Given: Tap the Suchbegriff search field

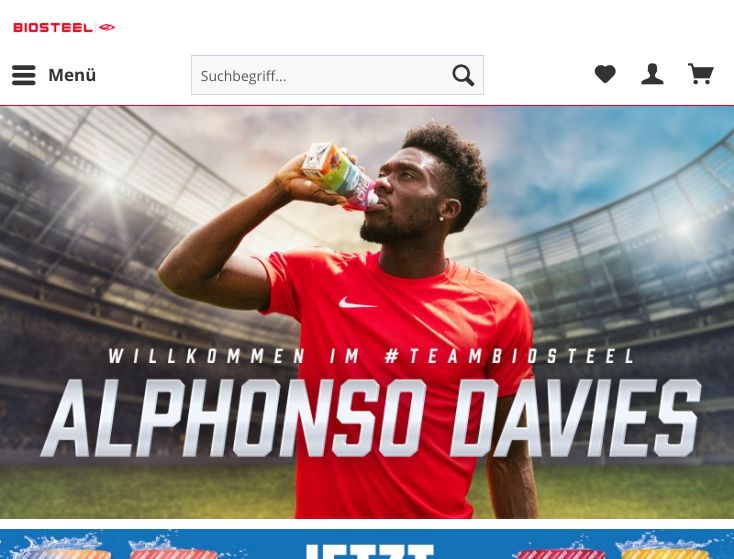Looking at the screenshot, I should point(317,75).
